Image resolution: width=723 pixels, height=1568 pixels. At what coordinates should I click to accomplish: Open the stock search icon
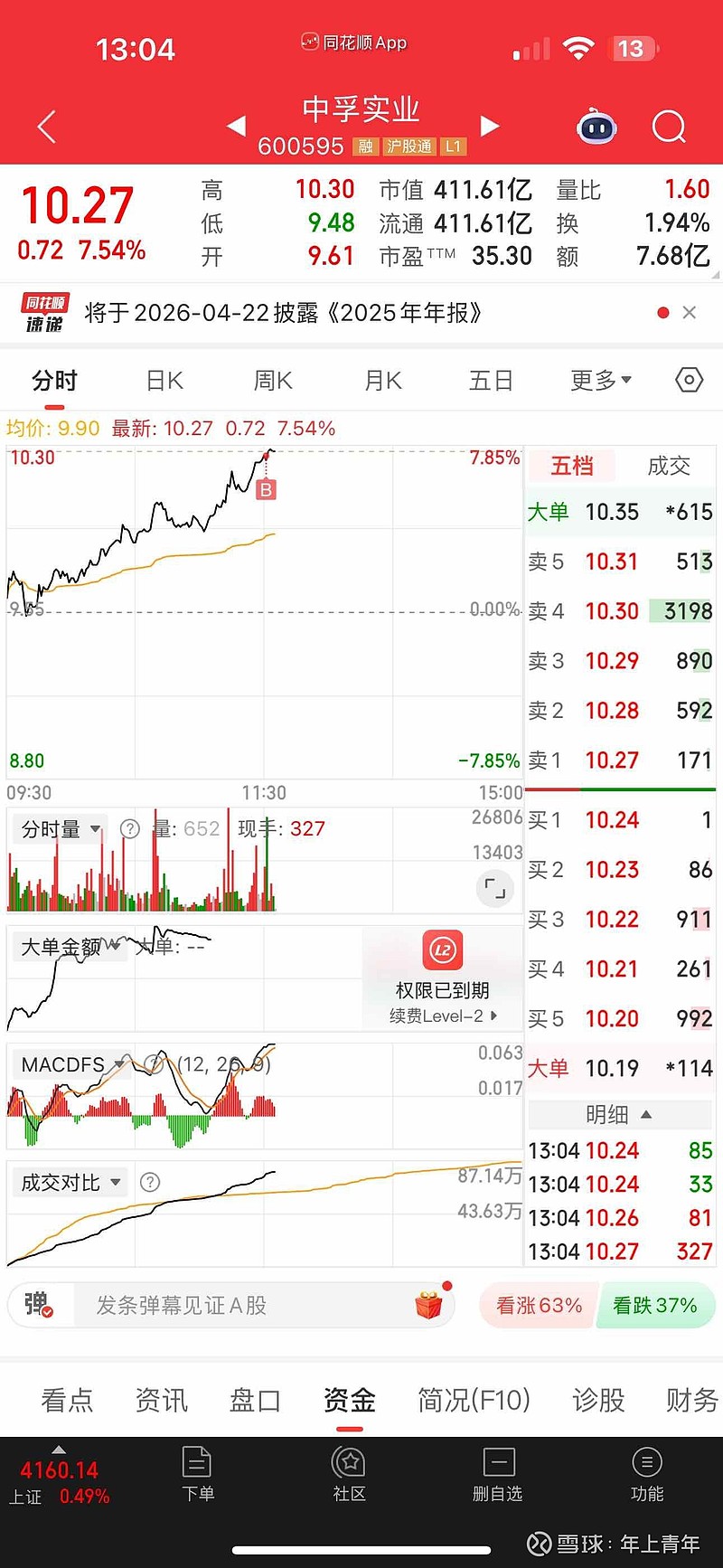[x=669, y=127]
